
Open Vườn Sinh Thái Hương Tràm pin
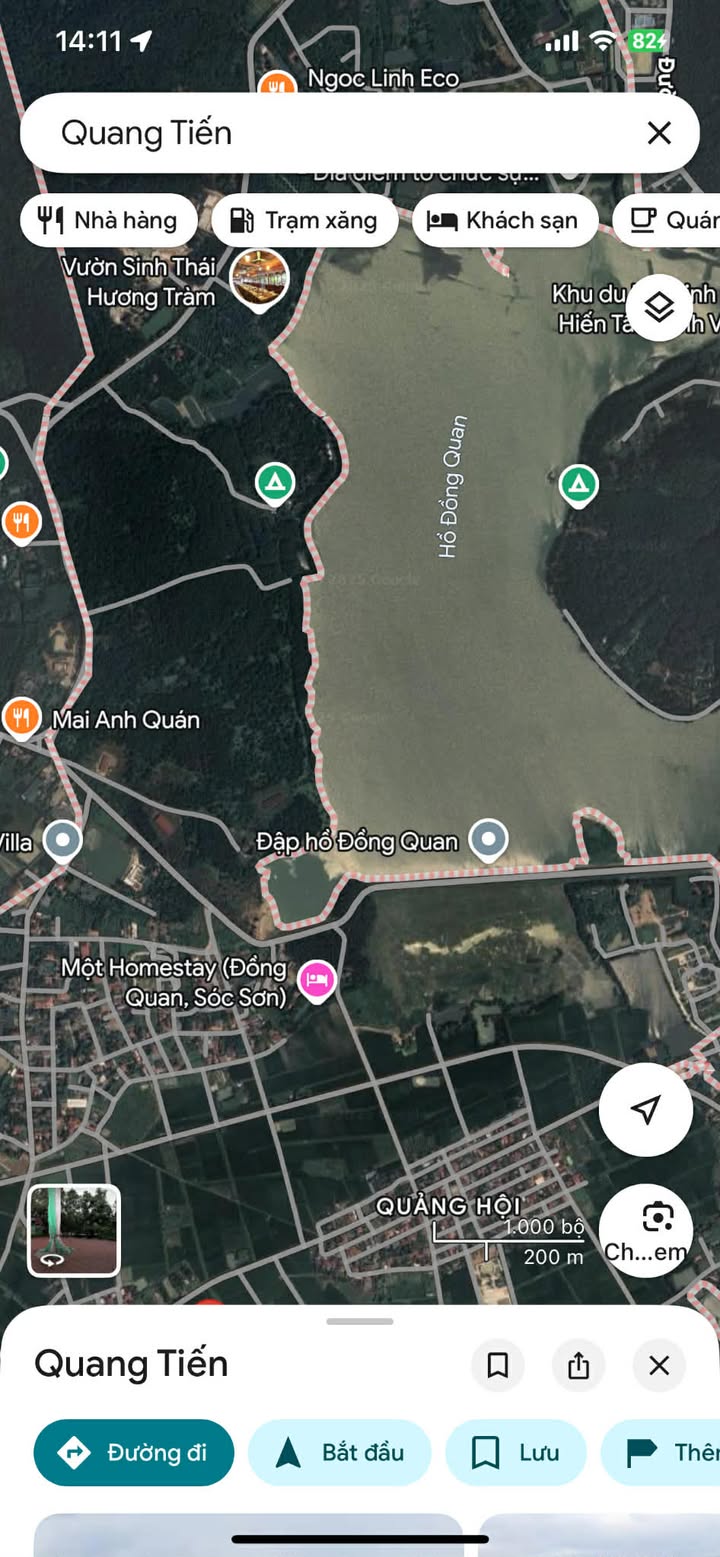(x=260, y=277)
